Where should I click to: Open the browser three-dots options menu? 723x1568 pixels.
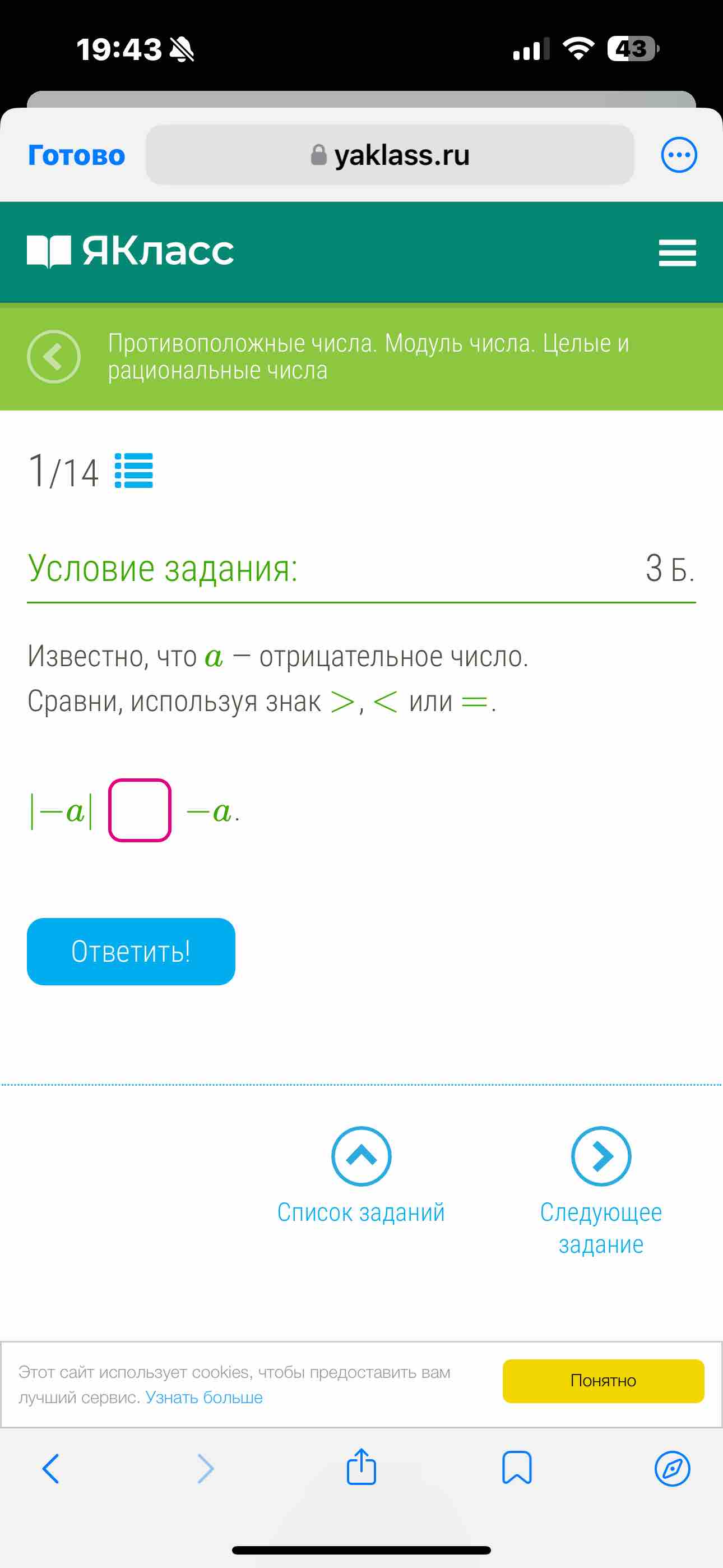coord(679,155)
